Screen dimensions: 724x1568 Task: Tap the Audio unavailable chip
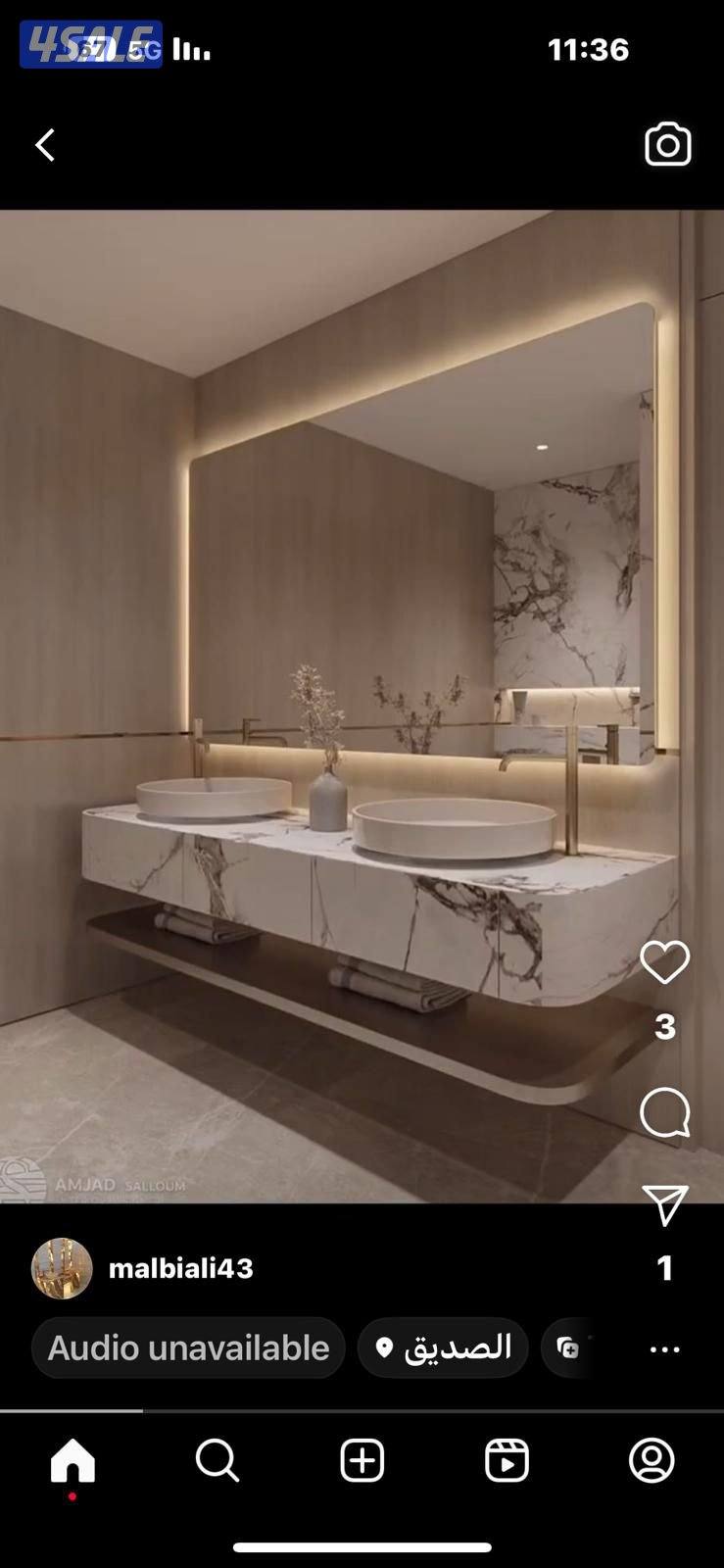click(x=188, y=1347)
